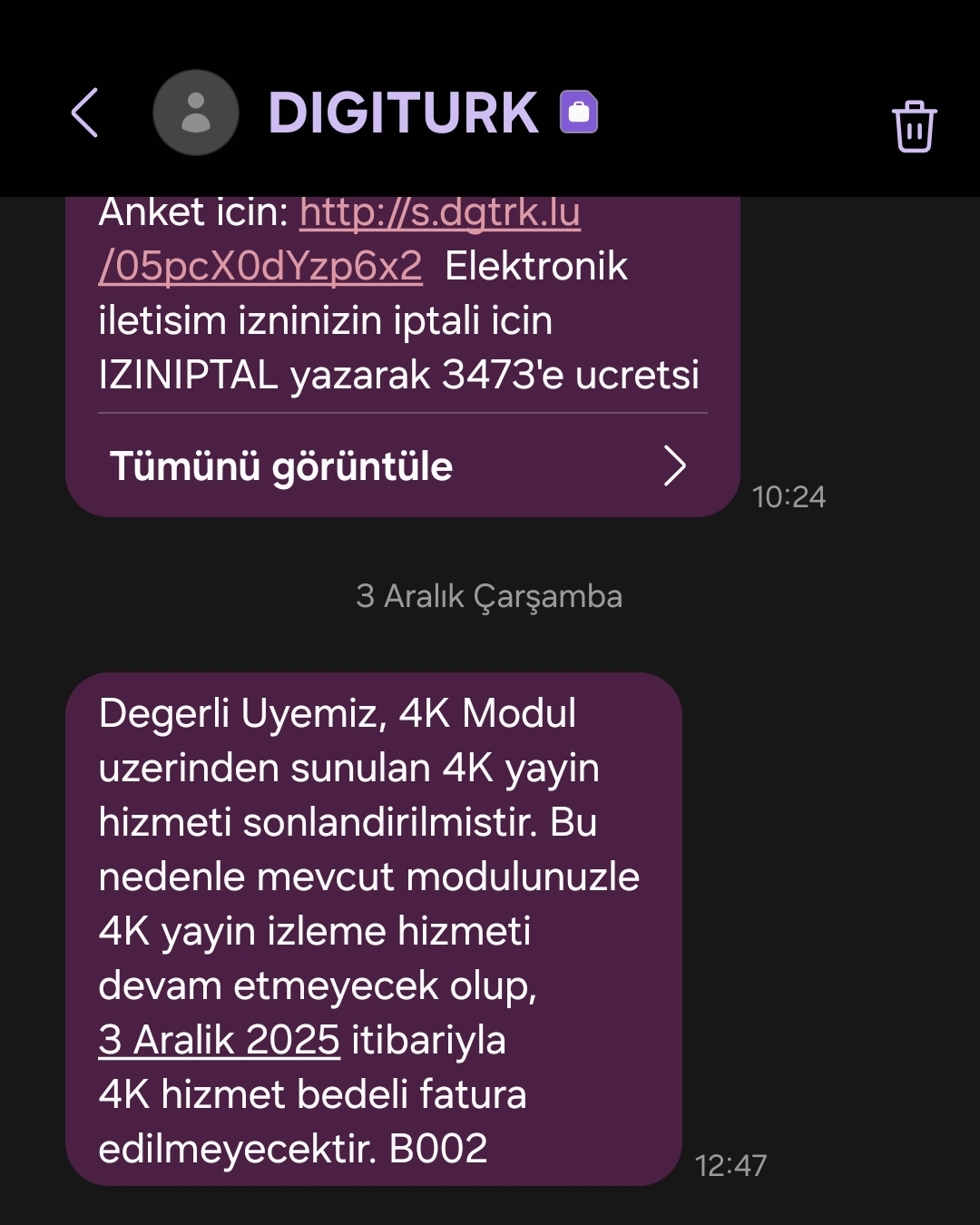Image resolution: width=980 pixels, height=1225 pixels.
Task: Tap the underlined date 3 Aralik 2025
Action: [x=219, y=1040]
